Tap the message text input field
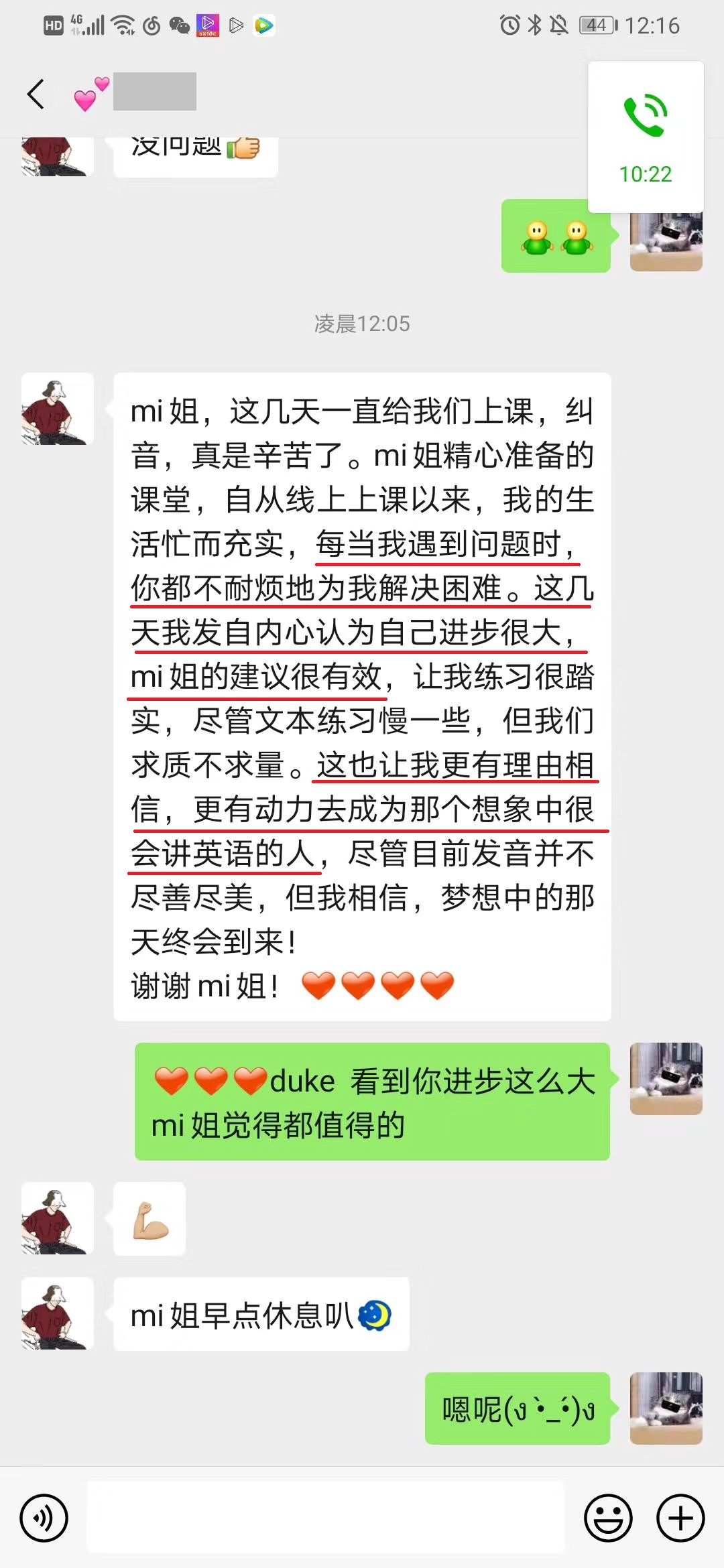This screenshot has height=1568, width=724. [x=326, y=1518]
